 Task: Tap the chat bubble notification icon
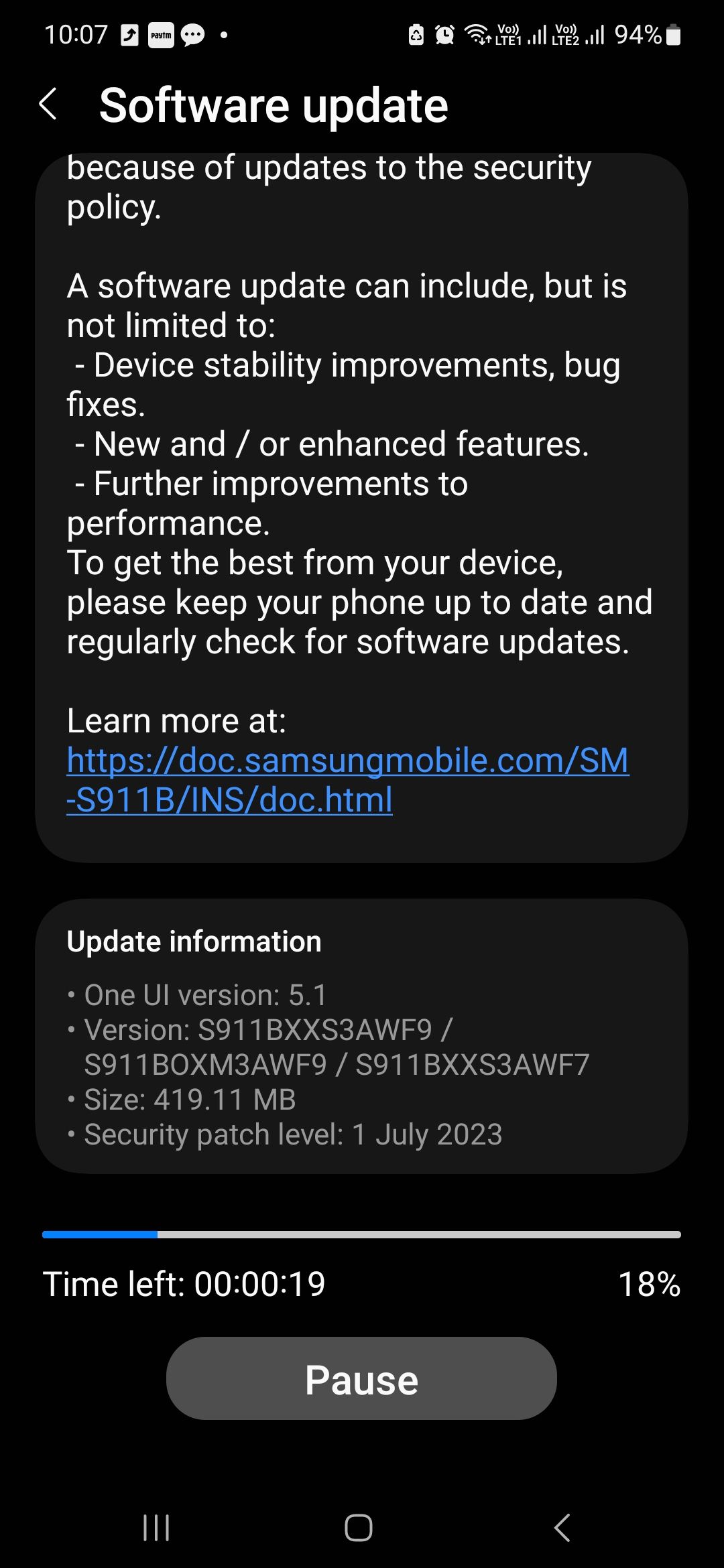pos(192,35)
